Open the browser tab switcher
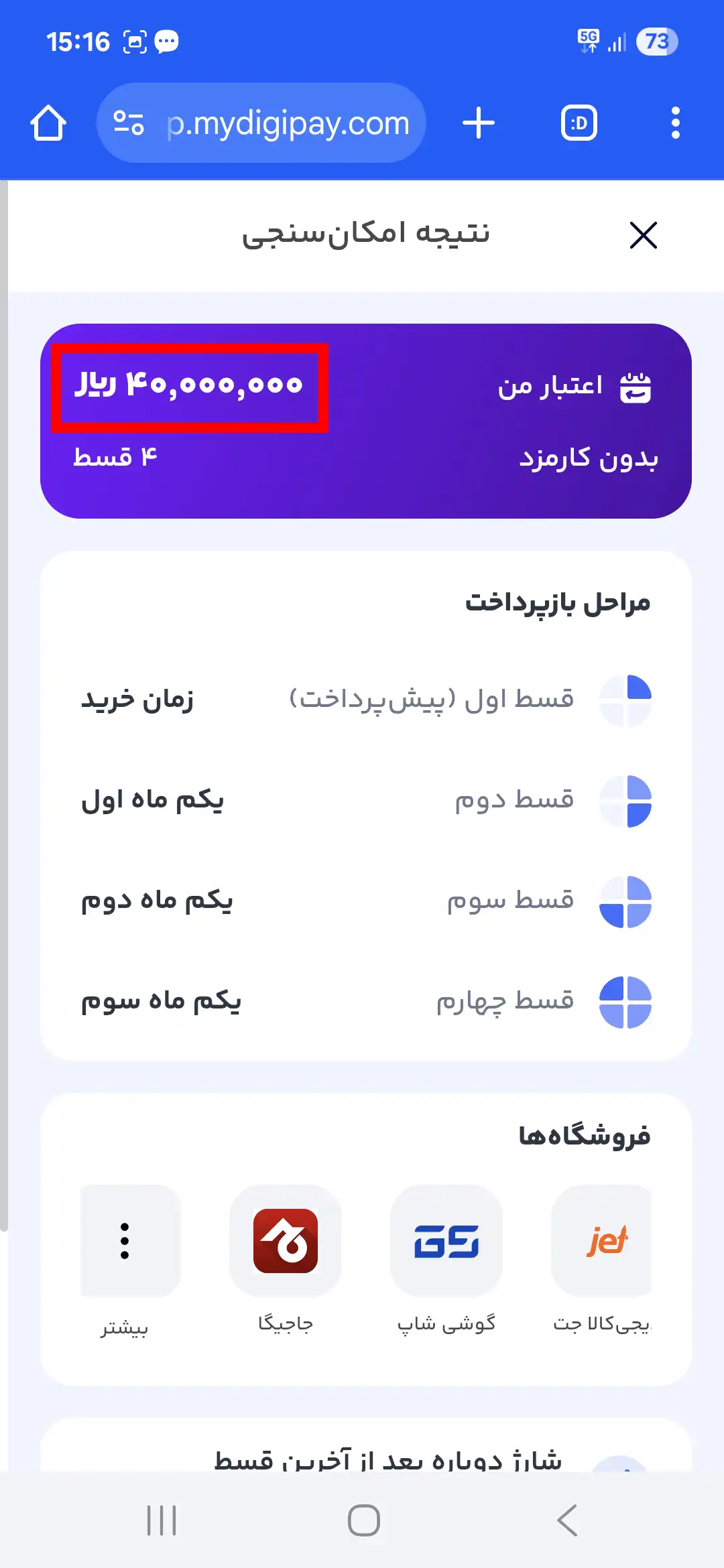 (x=579, y=123)
